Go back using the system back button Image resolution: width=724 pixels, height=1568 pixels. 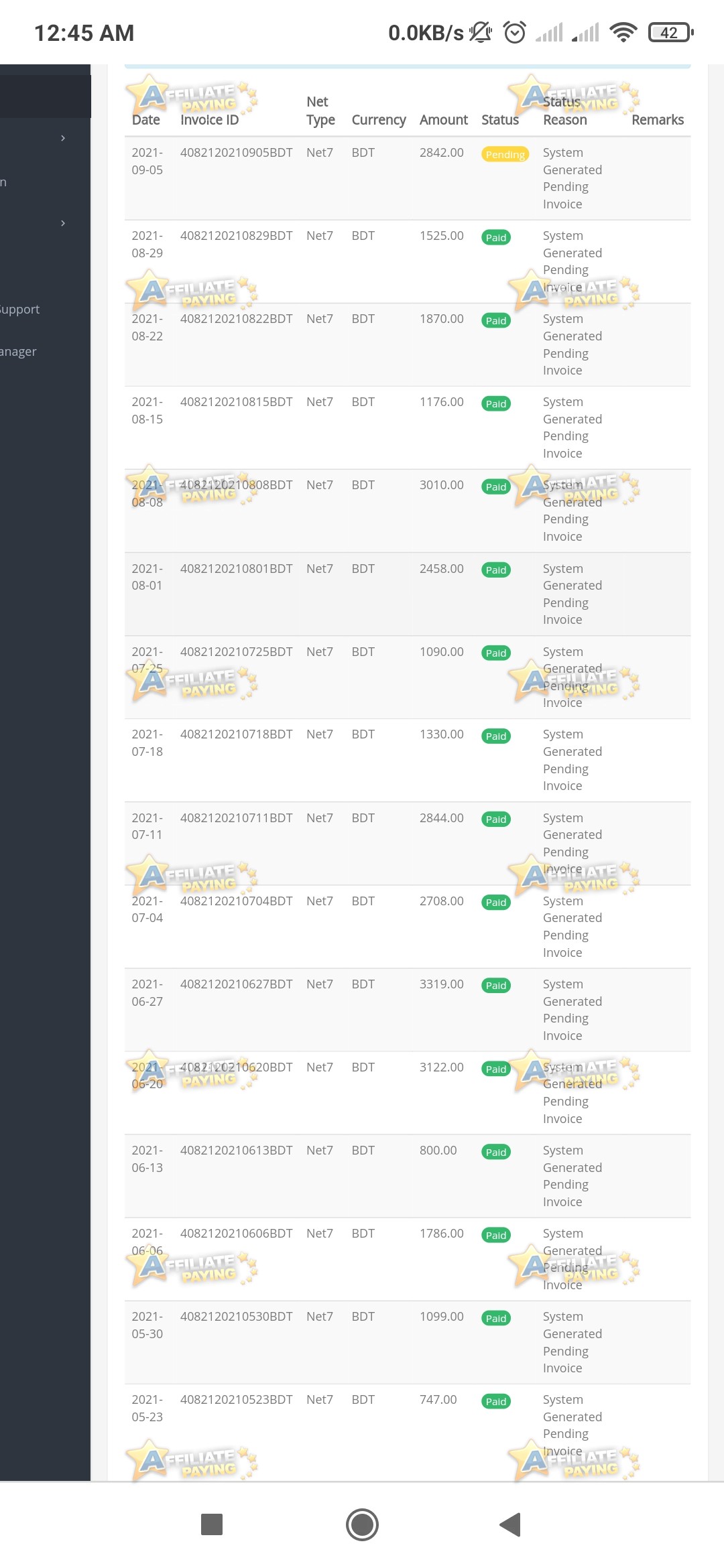(x=510, y=1524)
